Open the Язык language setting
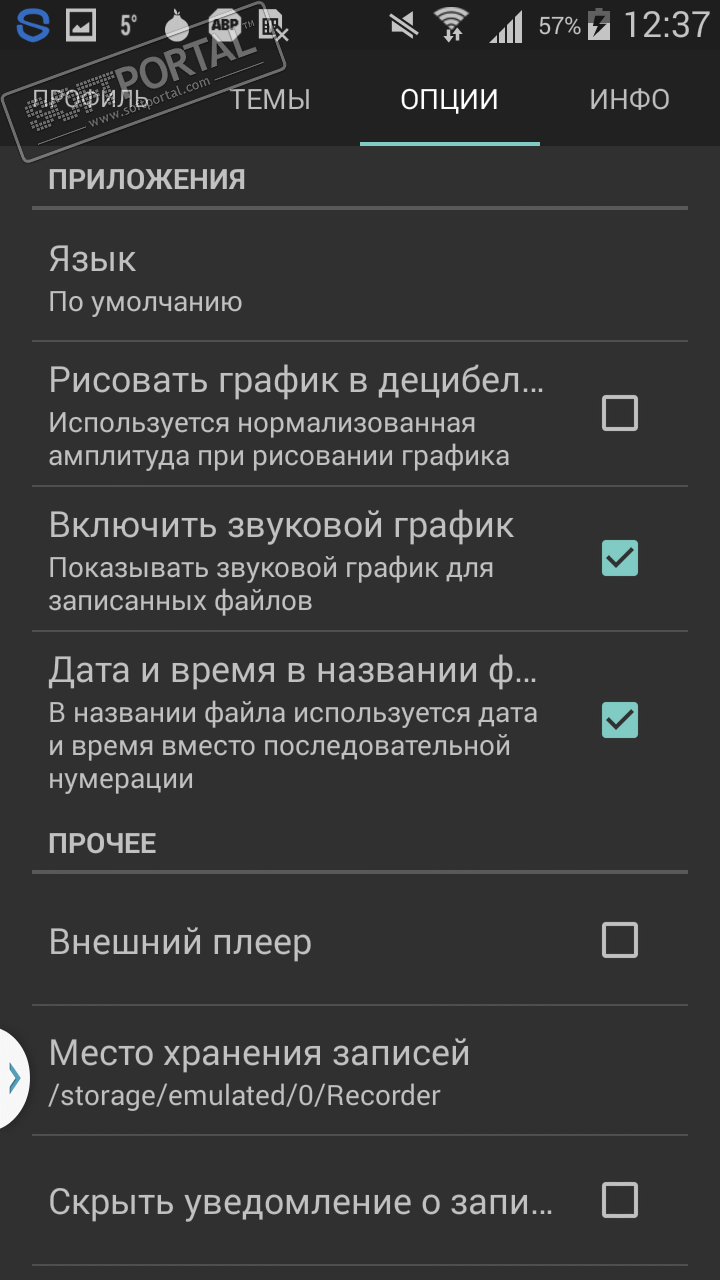Image resolution: width=720 pixels, height=1280 pixels. [360, 278]
